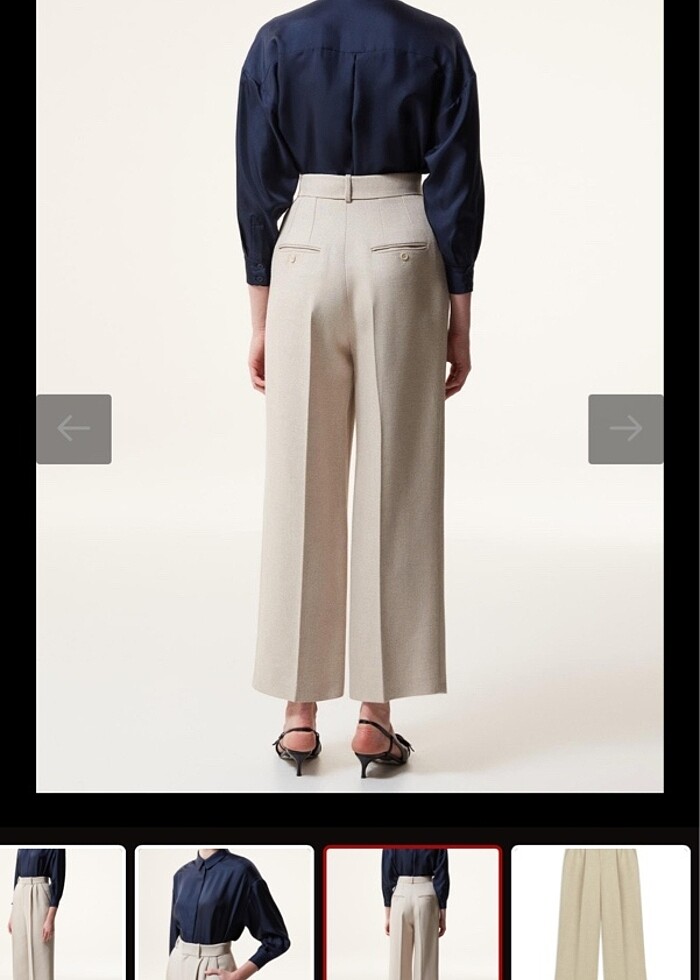Select the highlighted back-view thumbnail

pyautogui.click(x=412, y=912)
